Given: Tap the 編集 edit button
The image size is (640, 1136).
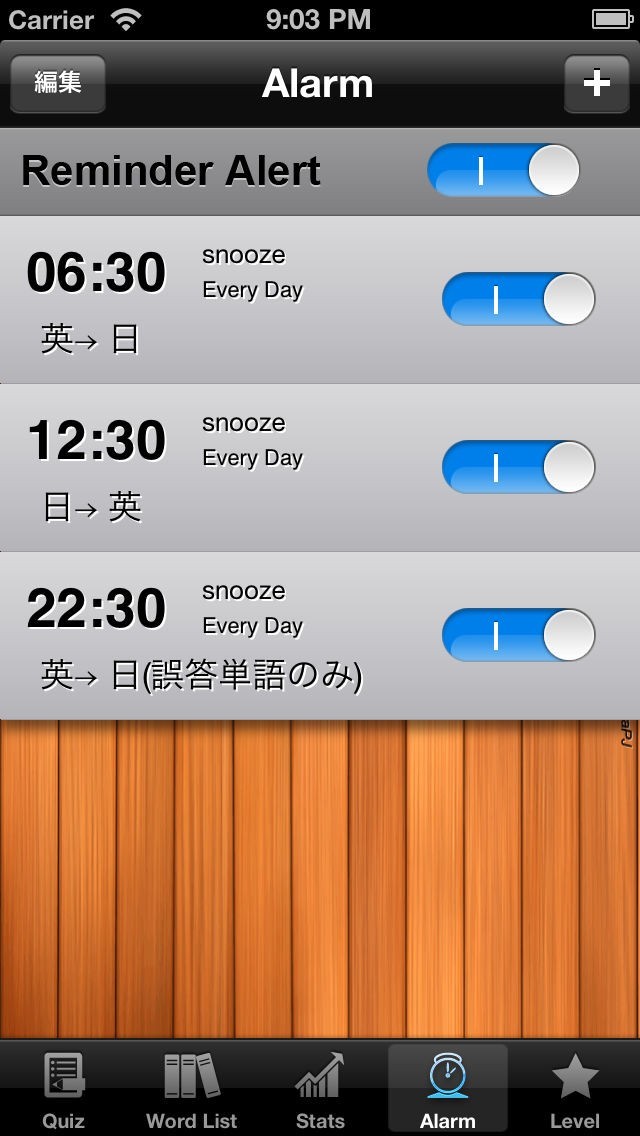Looking at the screenshot, I should pos(57,83).
